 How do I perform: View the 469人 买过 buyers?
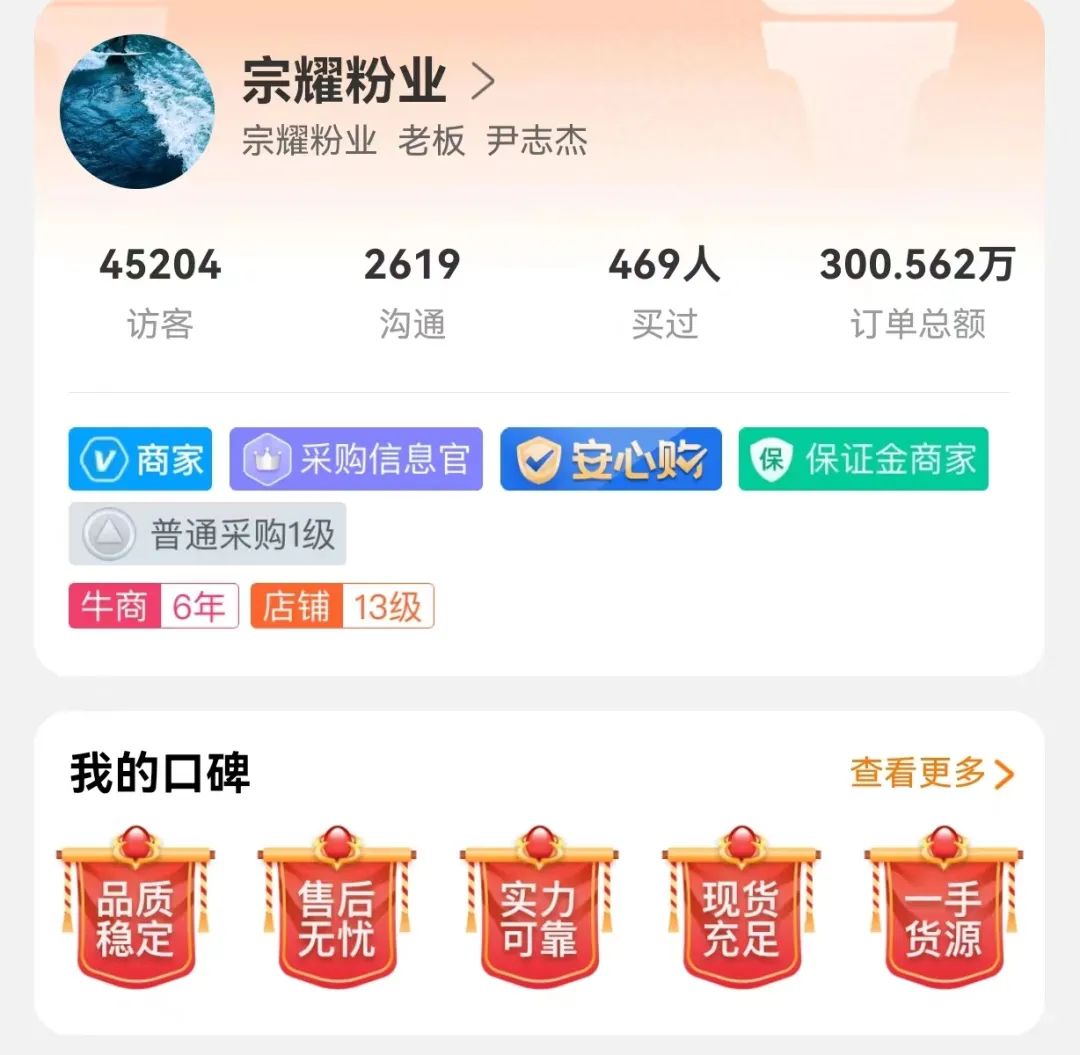coord(664,291)
